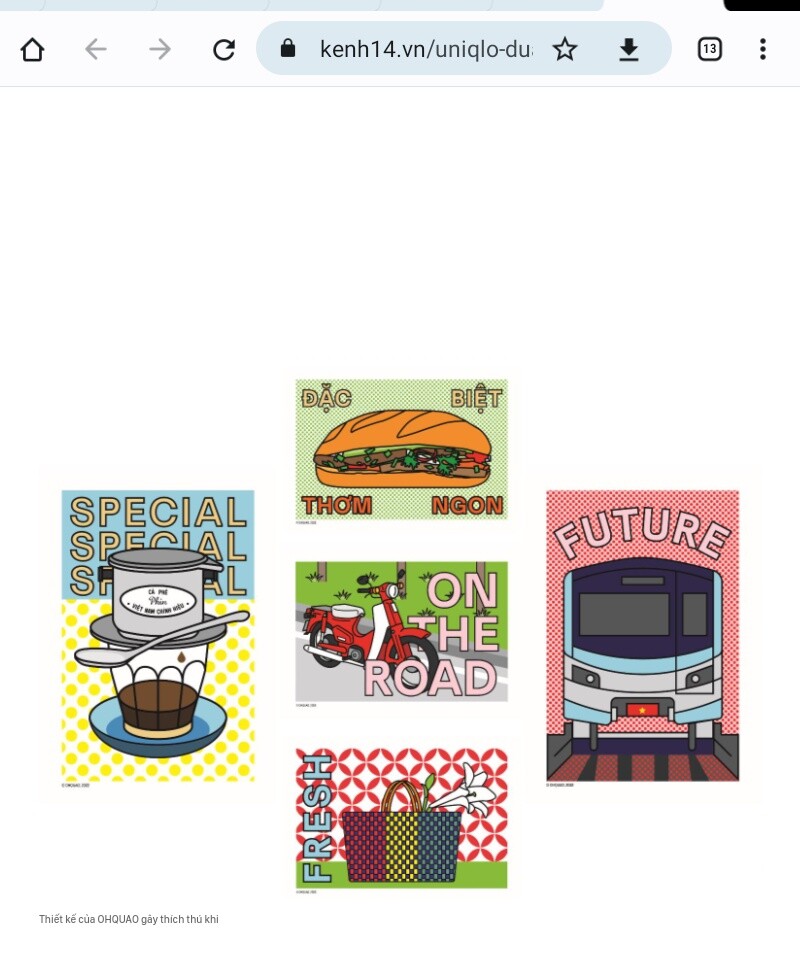Screen dimensions: 800x956
Task: Bookmark this page with the star
Action: tap(565, 49)
